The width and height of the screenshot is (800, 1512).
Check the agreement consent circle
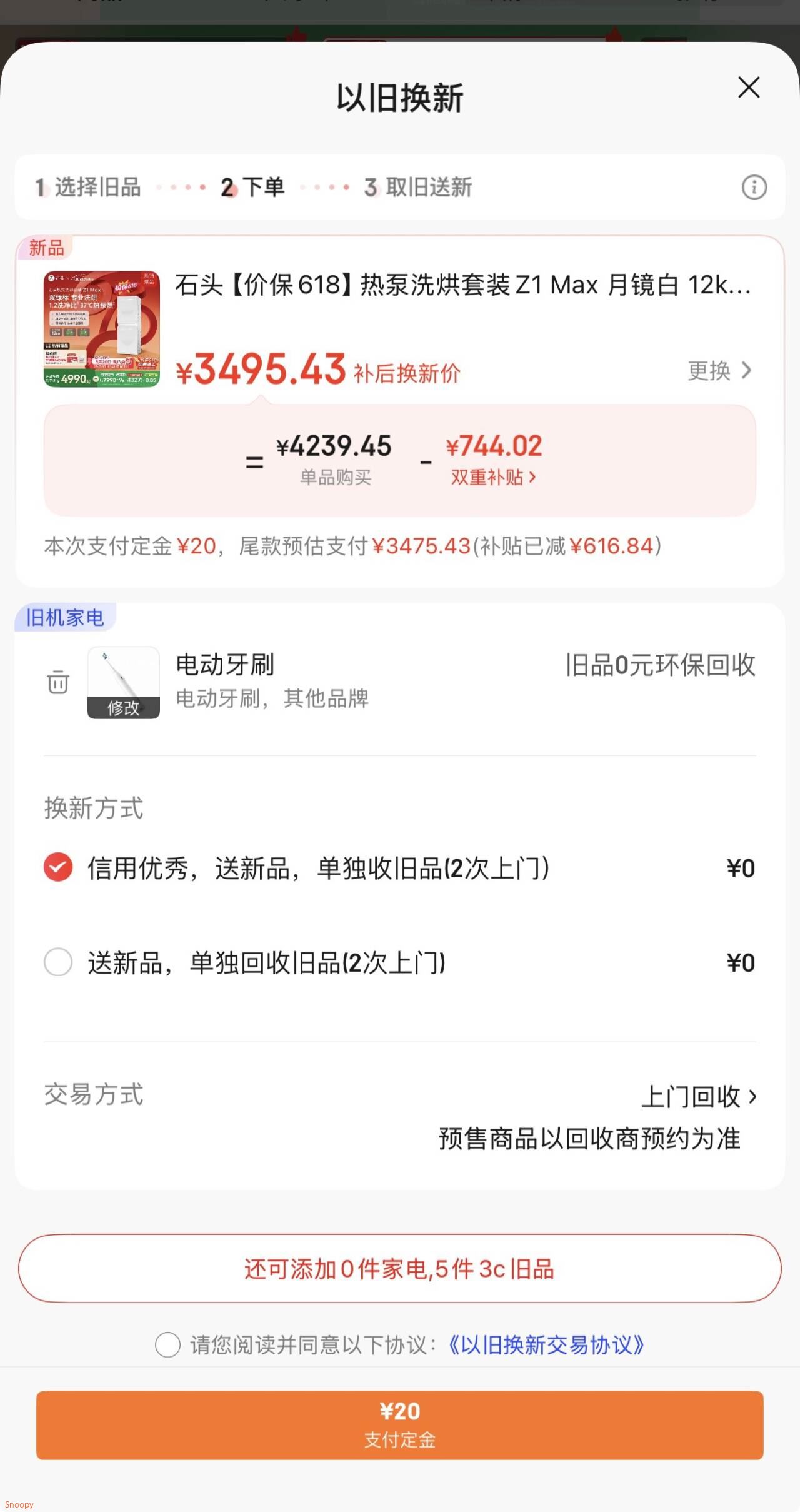[167, 1344]
